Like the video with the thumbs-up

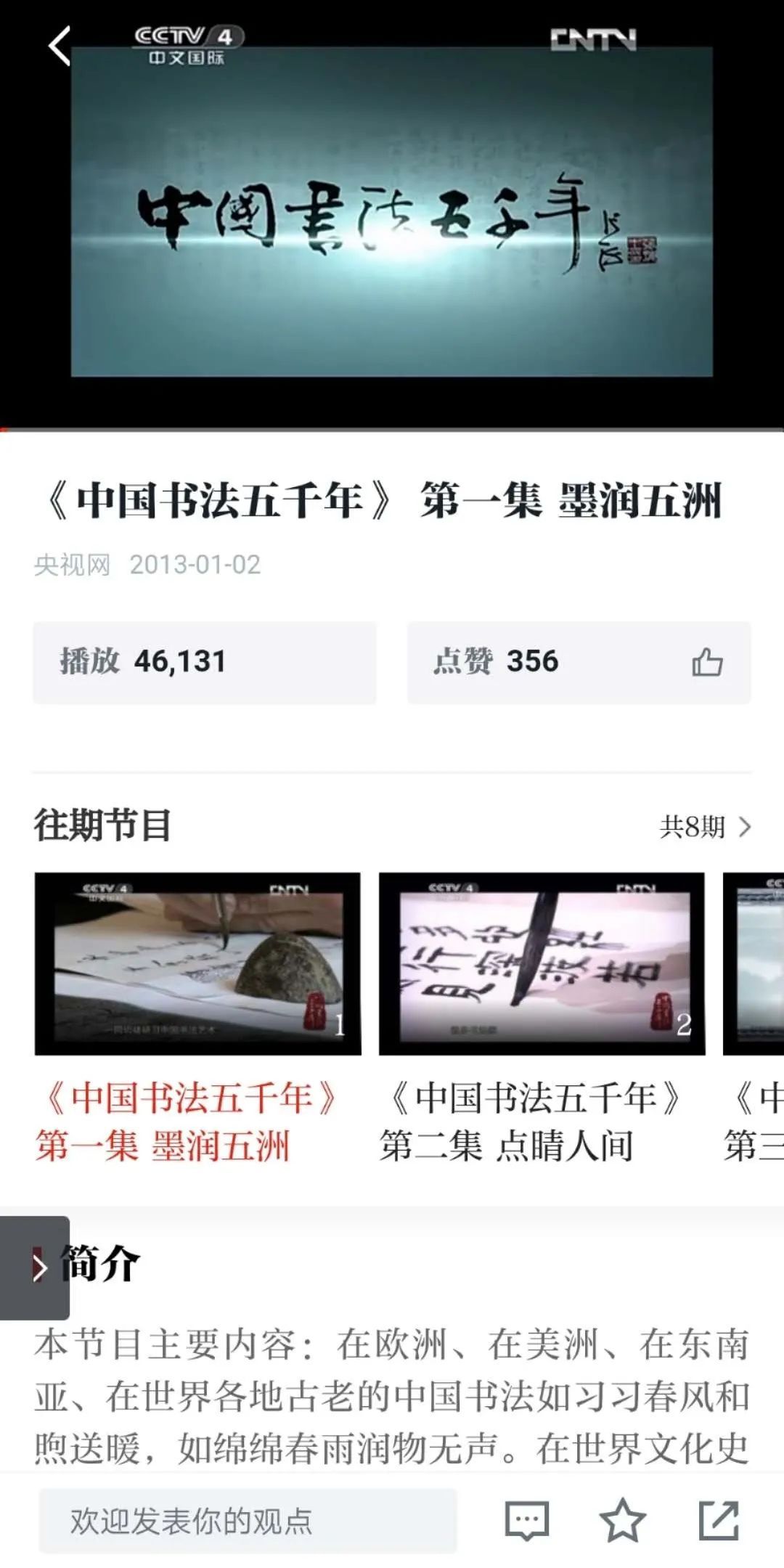pos(706,662)
